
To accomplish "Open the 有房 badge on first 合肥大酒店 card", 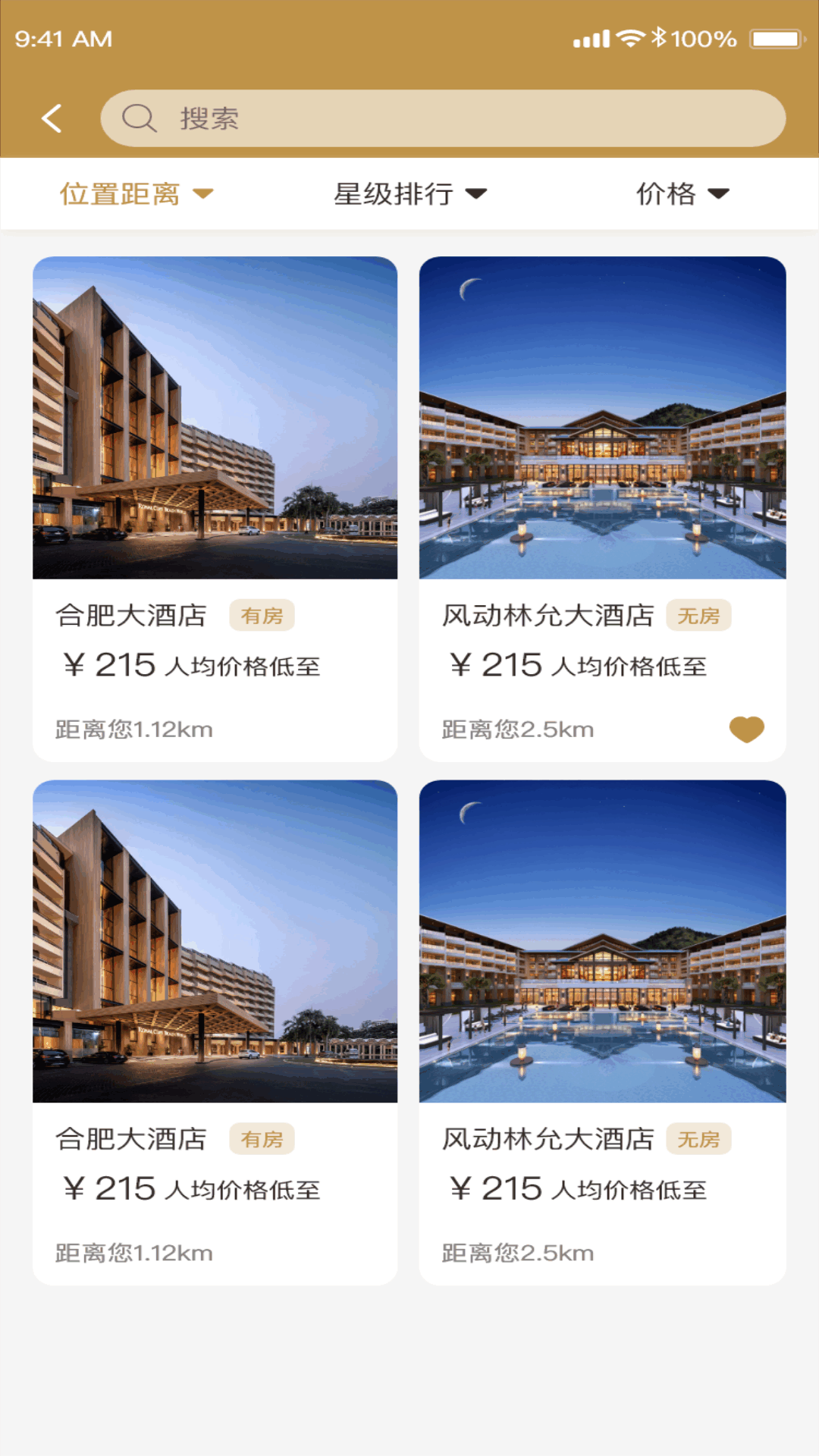I will pos(263,617).
